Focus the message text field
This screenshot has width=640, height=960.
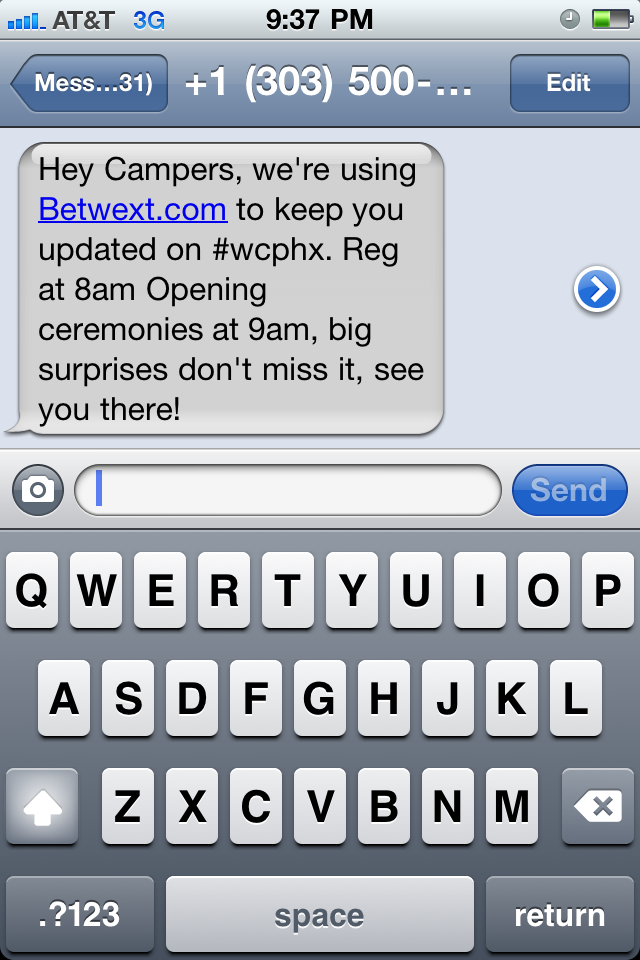click(288, 490)
